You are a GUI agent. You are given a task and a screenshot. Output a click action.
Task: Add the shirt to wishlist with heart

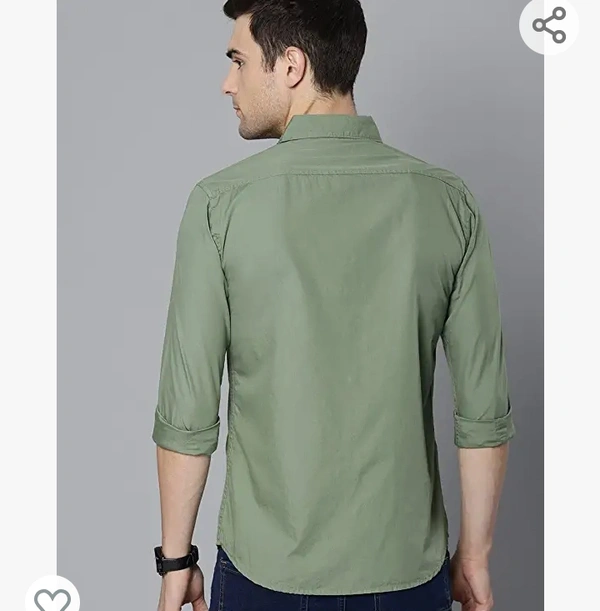coord(52,598)
